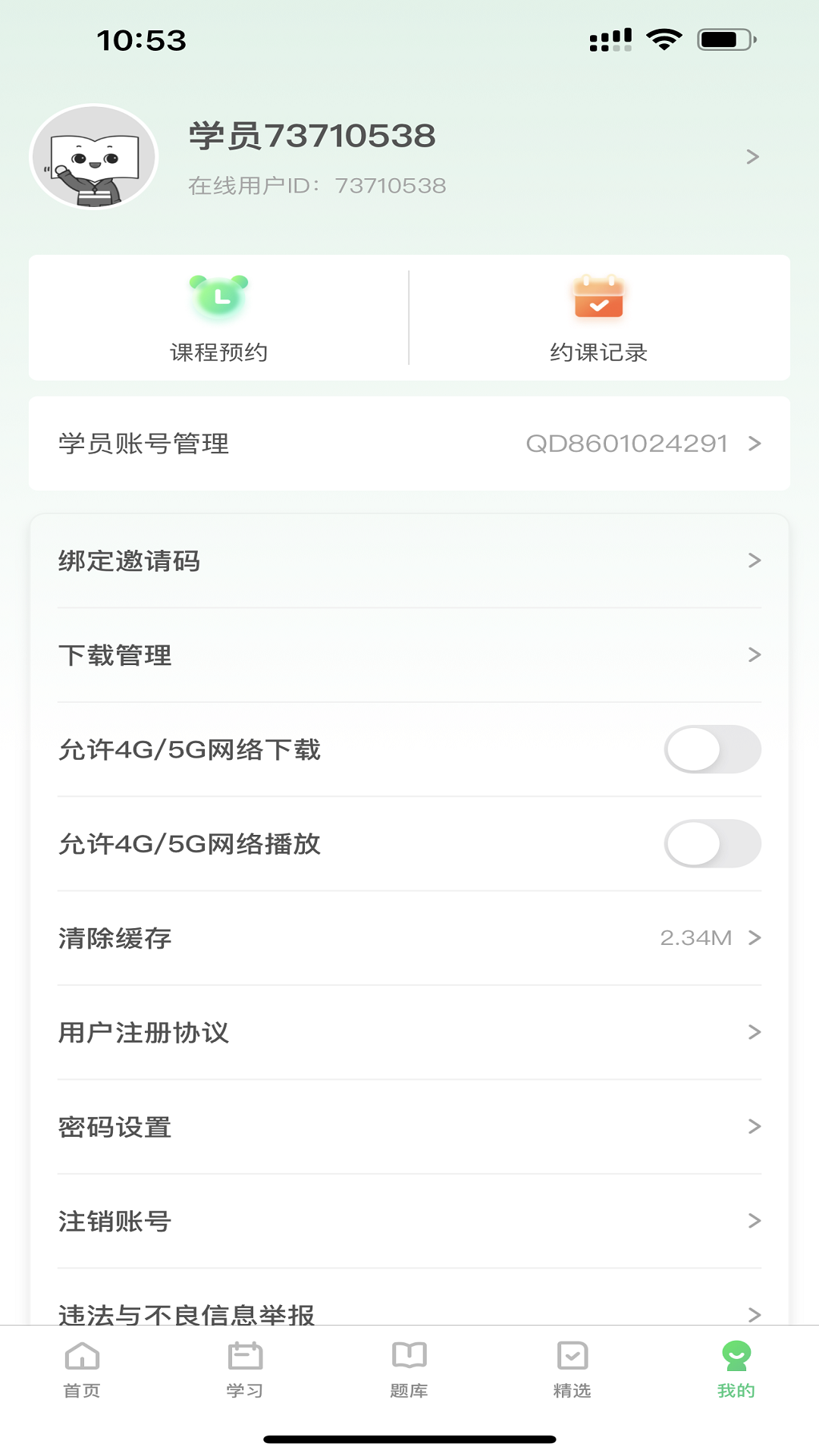
Task: Tap the profile avatar picture
Action: [94, 156]
